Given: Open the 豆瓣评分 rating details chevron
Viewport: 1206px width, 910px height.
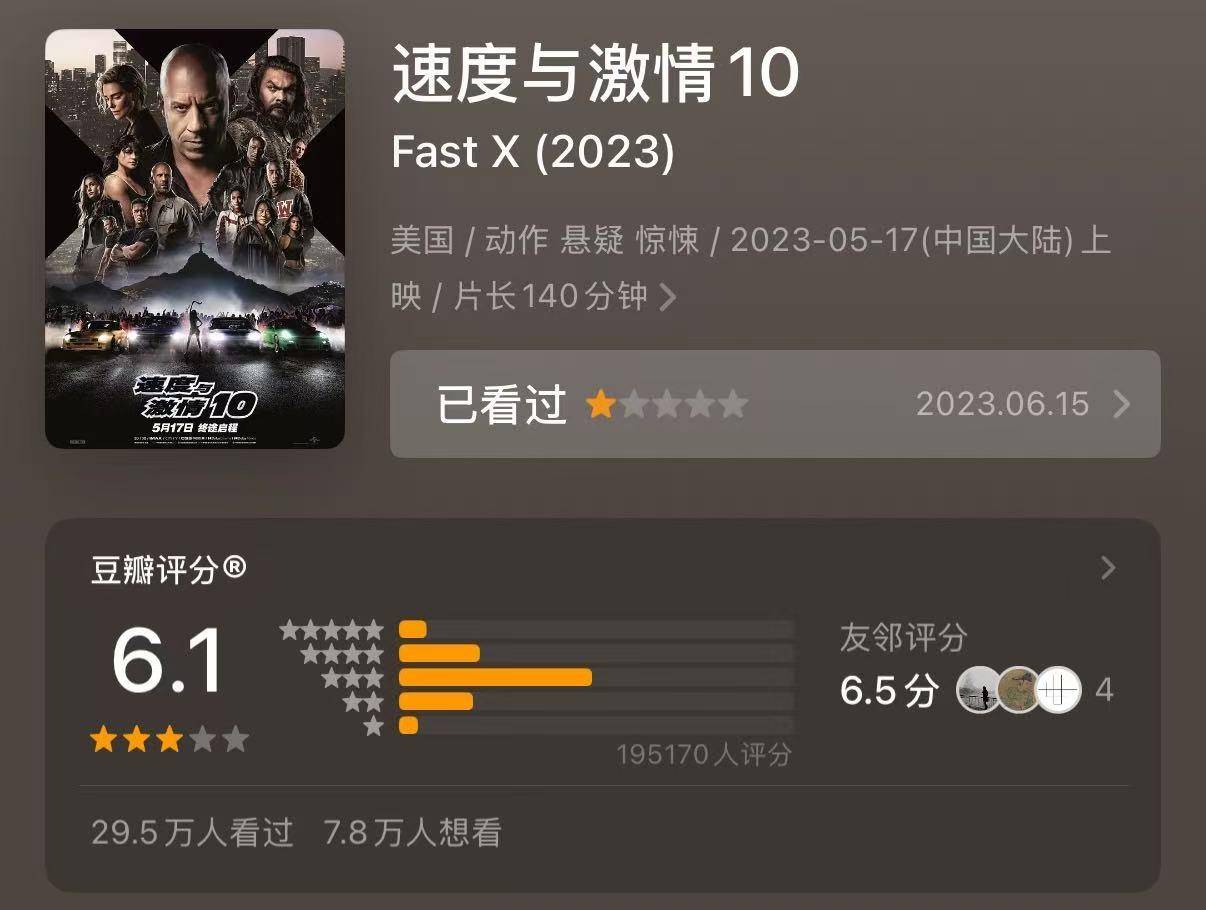Looking at the screenshot, I should pyautogui.click(x=1107, y=569).
